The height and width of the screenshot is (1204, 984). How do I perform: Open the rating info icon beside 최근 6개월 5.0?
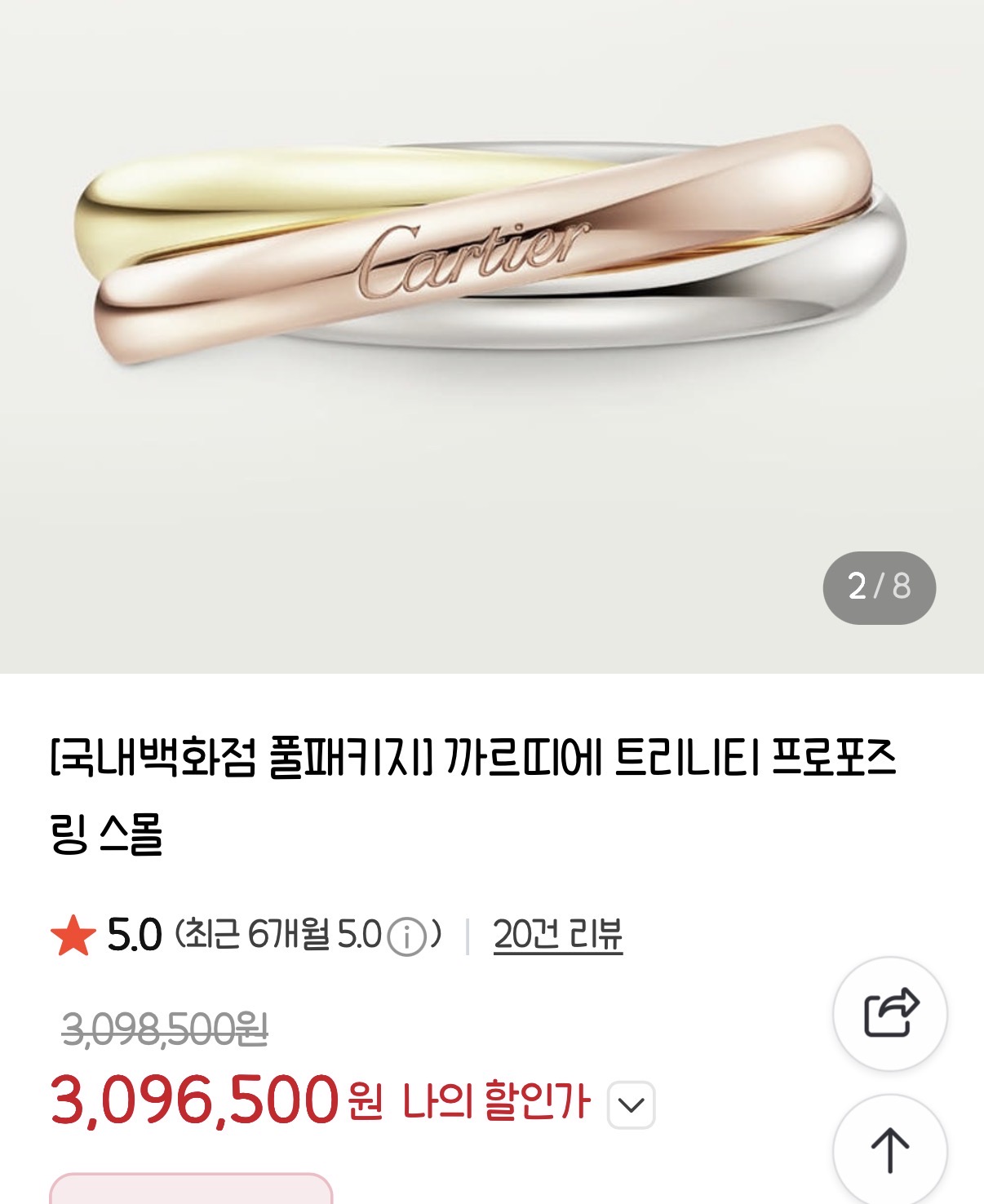pyautogui.click(x=406, y=936)
